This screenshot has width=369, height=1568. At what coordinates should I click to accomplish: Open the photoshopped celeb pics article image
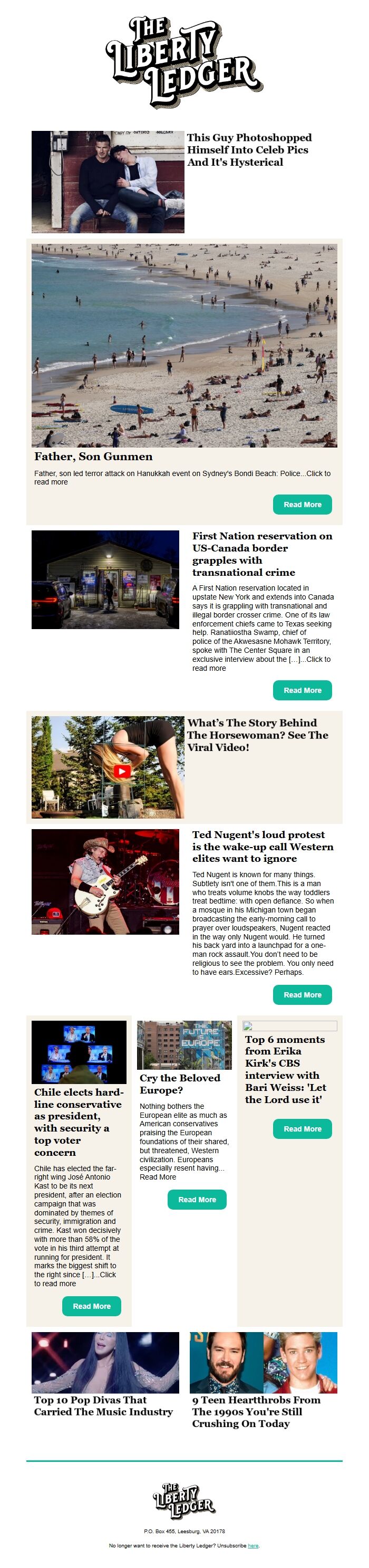coord(108,182)
